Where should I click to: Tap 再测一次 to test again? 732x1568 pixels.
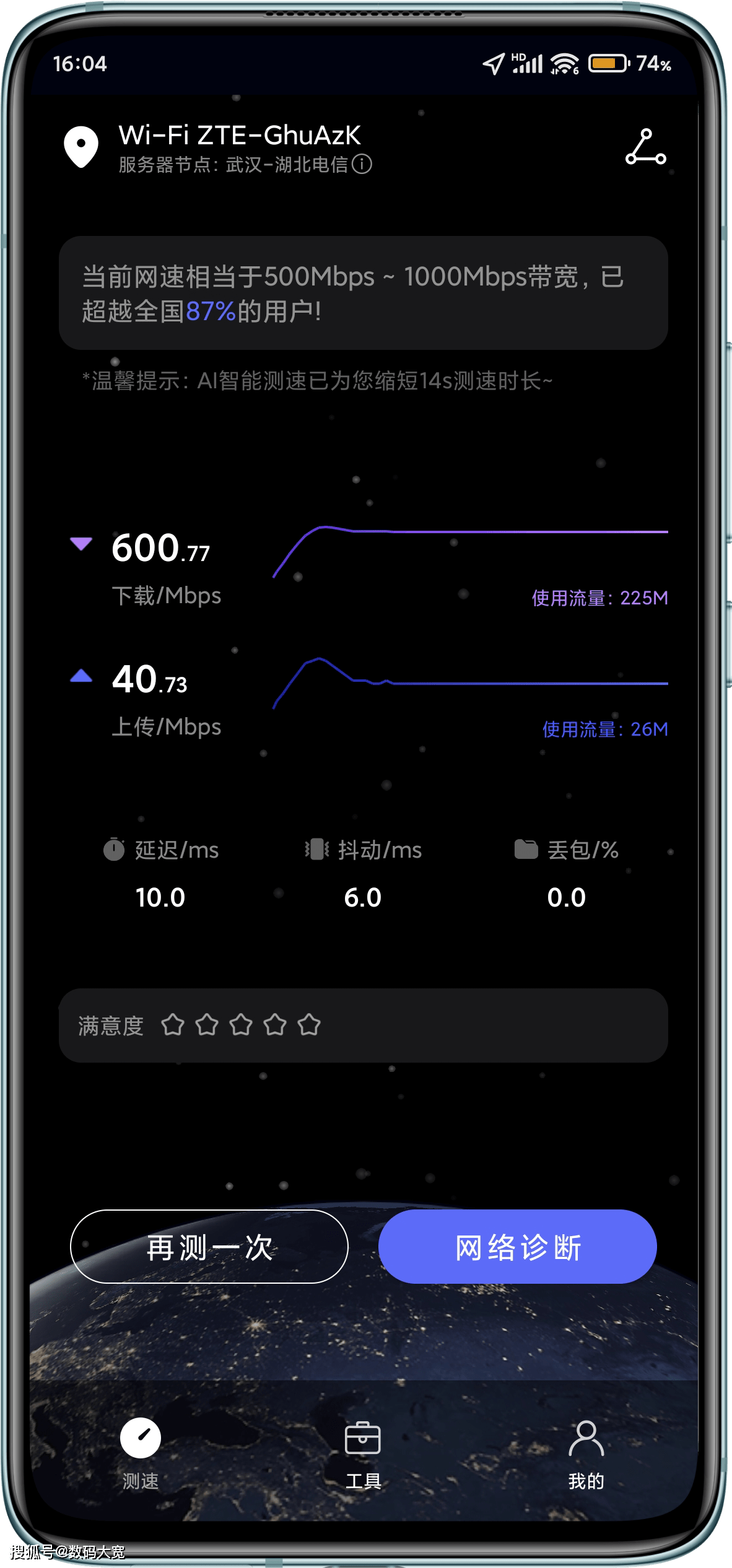pyautogui.click(x=209, y=1247)
